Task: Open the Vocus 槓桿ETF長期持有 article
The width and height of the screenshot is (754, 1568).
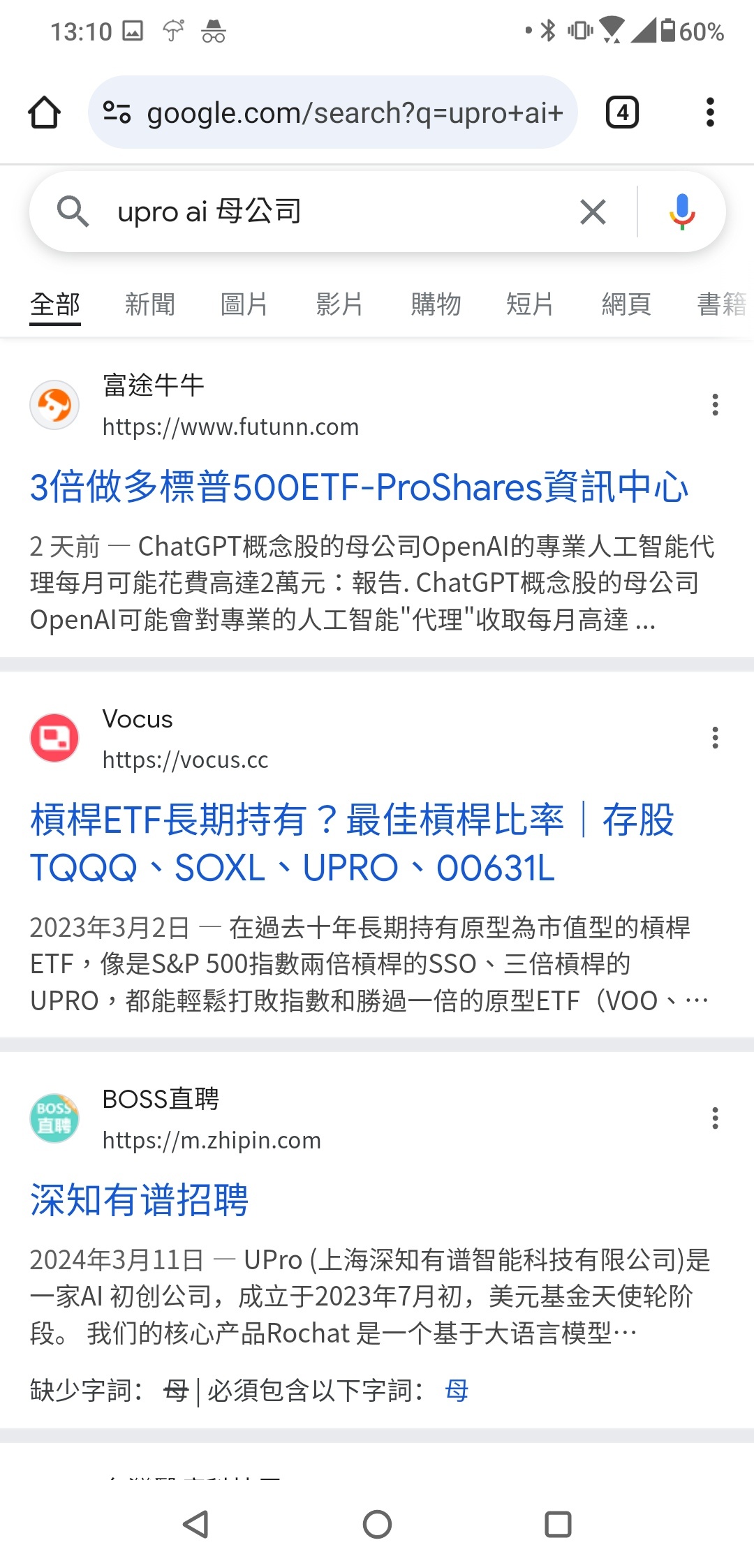Action: click(x=352, y=844)
